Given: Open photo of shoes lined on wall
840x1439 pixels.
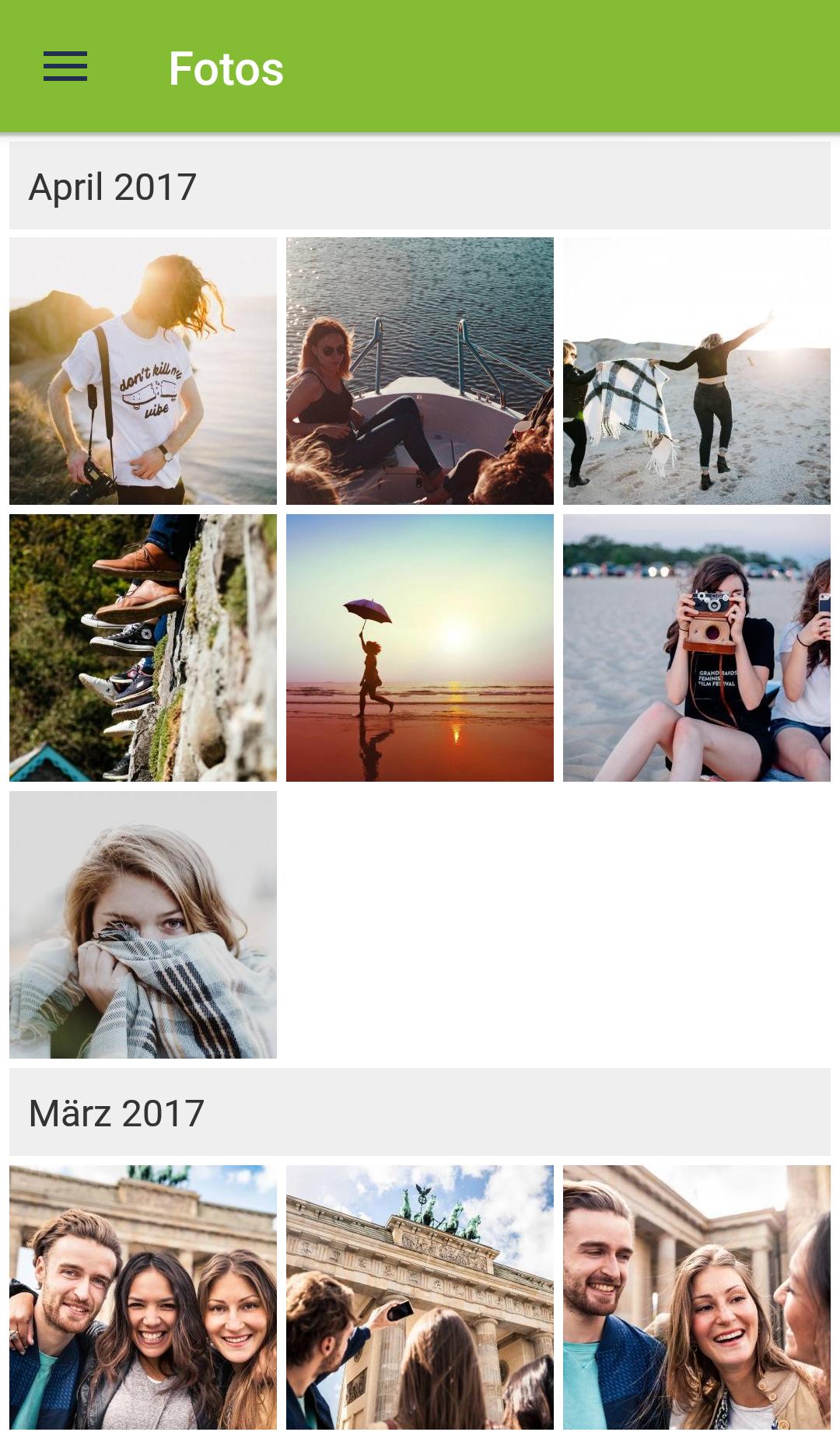Looking at the screenshot, I should pyautogui.click(x=143, y=648).
